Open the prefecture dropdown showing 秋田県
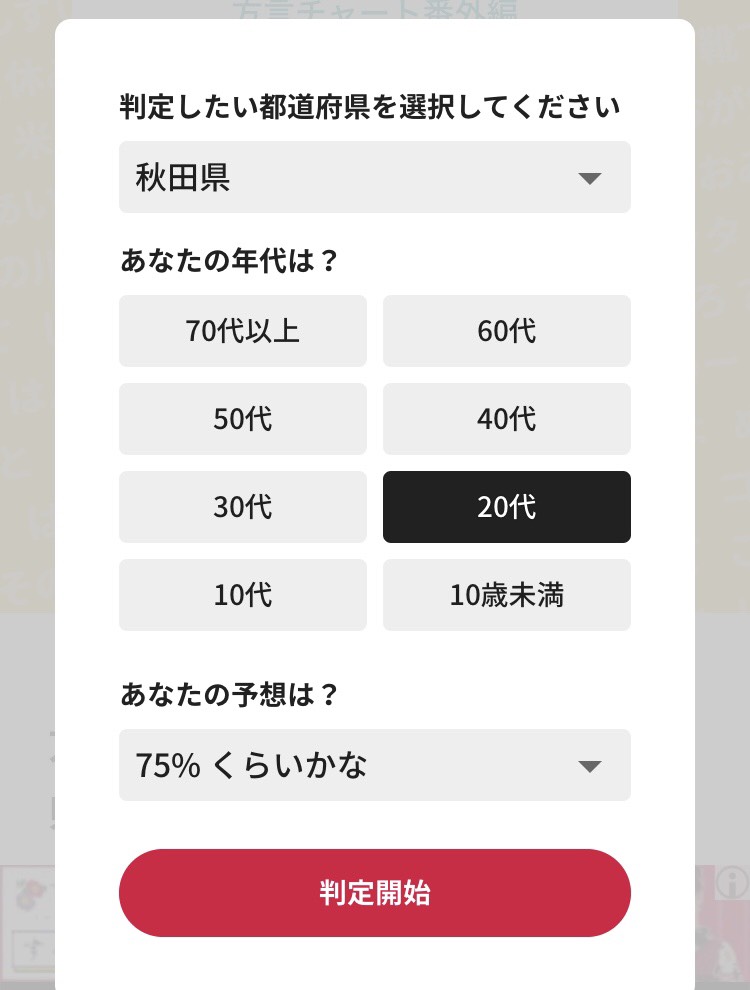 click(x=374, y=177)
